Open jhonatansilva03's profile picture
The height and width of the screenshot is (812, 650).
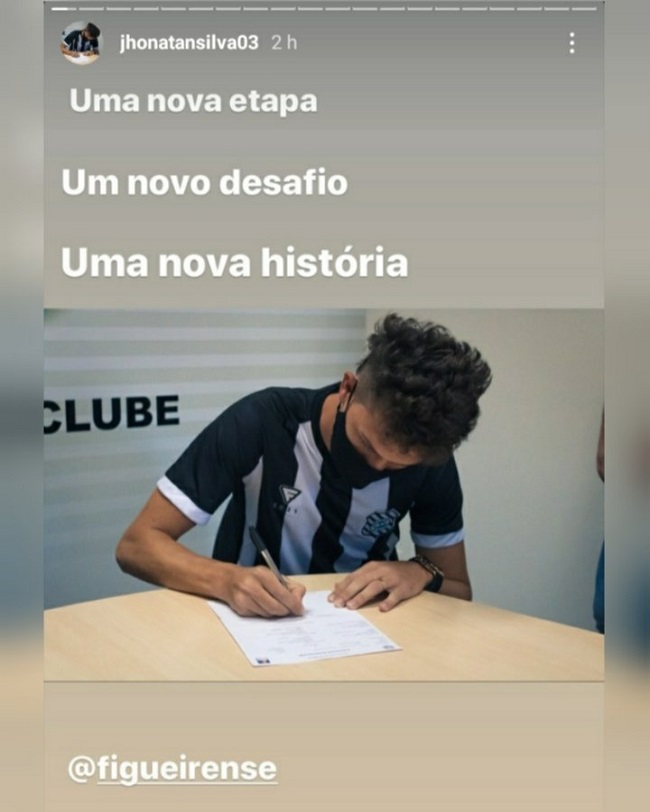(80, 43)
